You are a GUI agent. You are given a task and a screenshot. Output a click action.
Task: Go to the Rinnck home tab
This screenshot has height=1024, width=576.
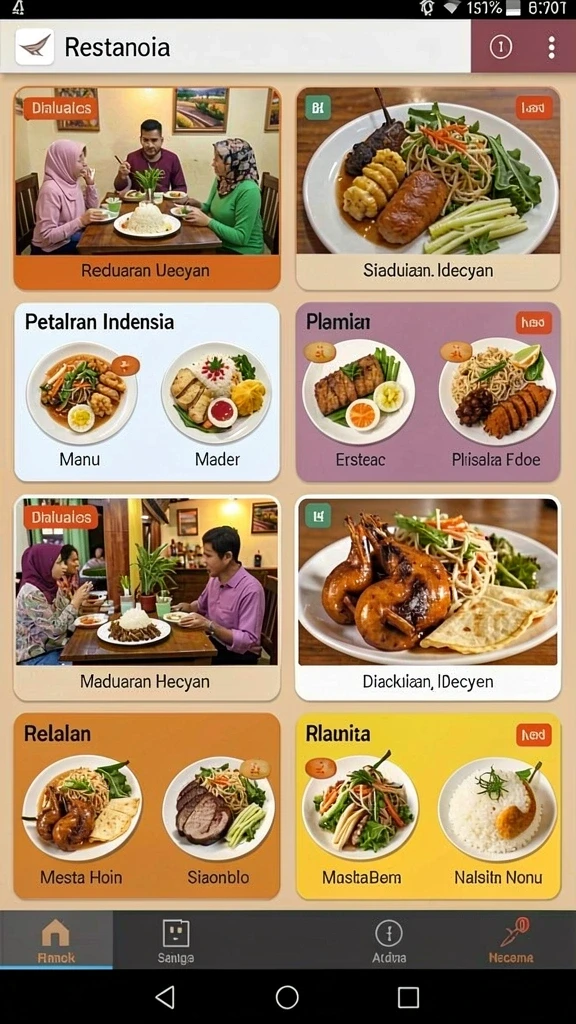[x=56, y=940]
